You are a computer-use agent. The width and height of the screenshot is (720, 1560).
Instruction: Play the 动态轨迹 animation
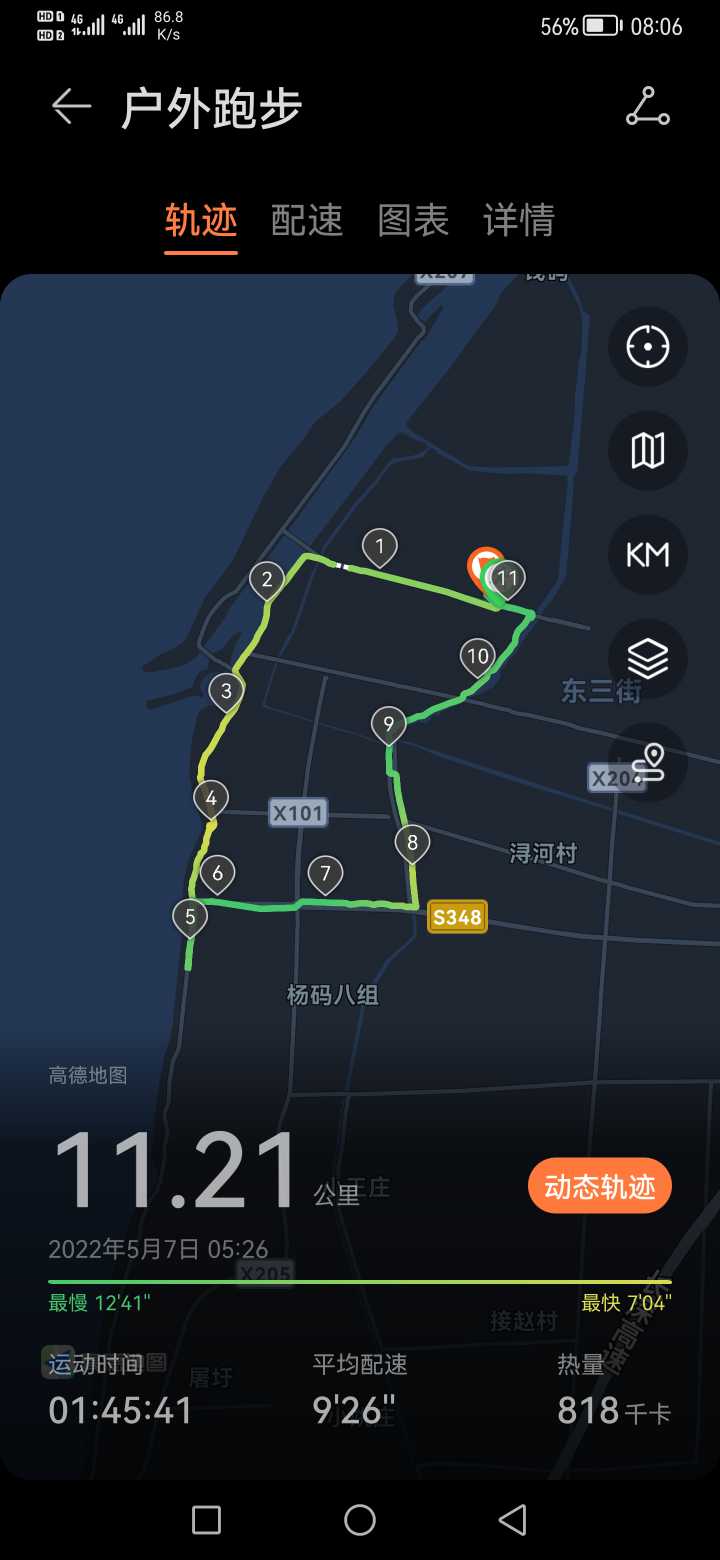coord(600,1186)
